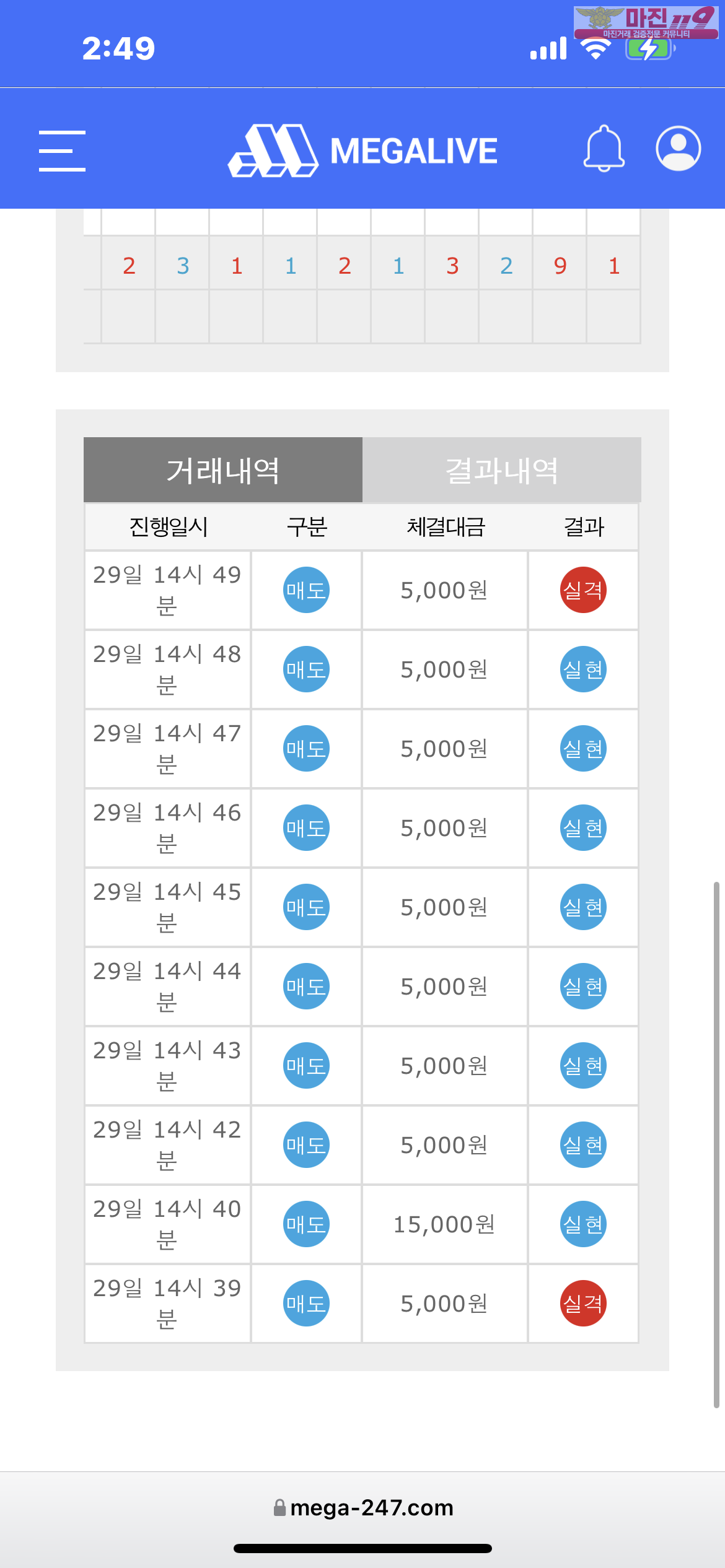The image size is (725, 1568).
Task: Open the notifications bell
Action: 604,149
